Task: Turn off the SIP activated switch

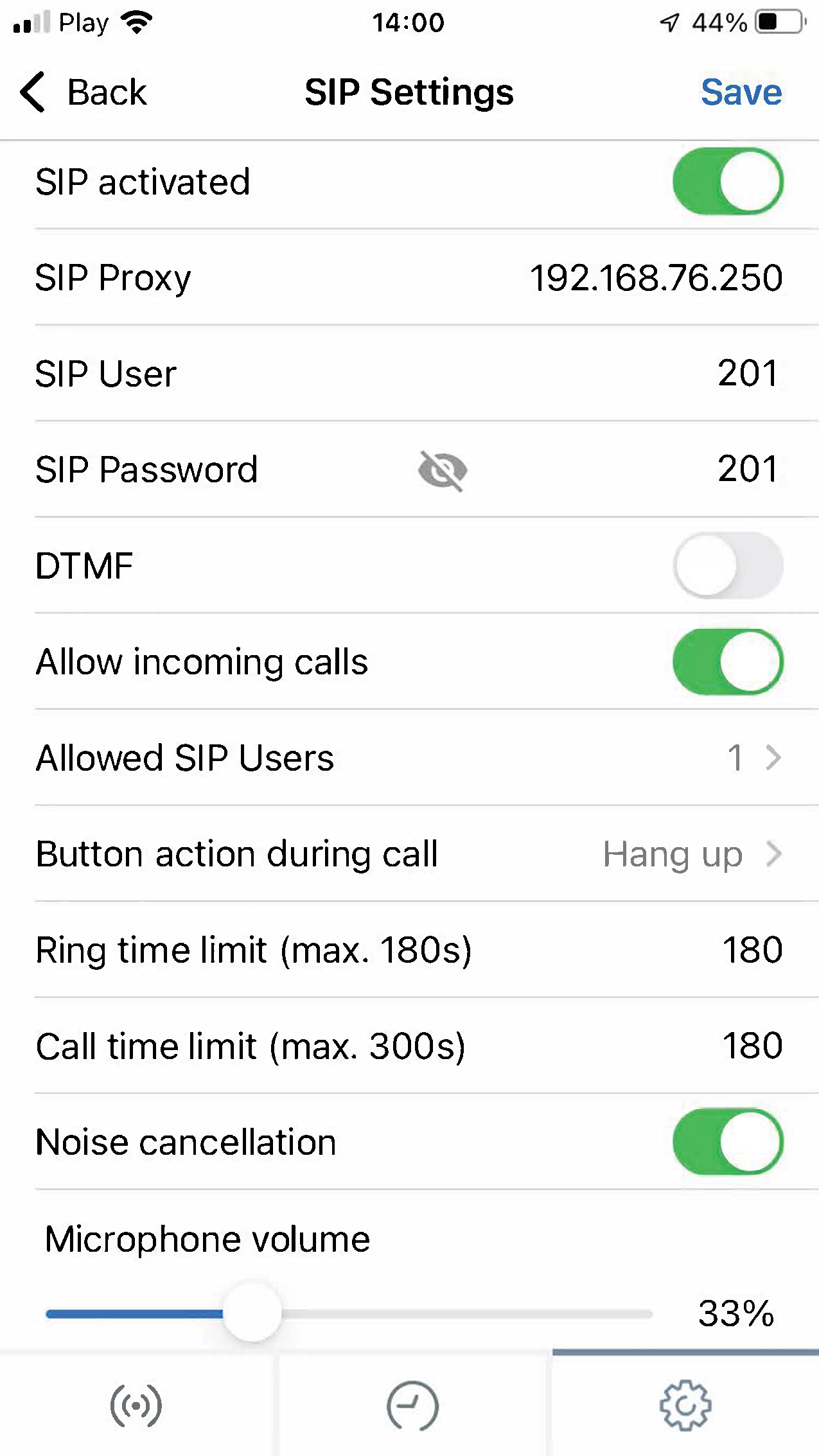Action: [x=728, y=181]
